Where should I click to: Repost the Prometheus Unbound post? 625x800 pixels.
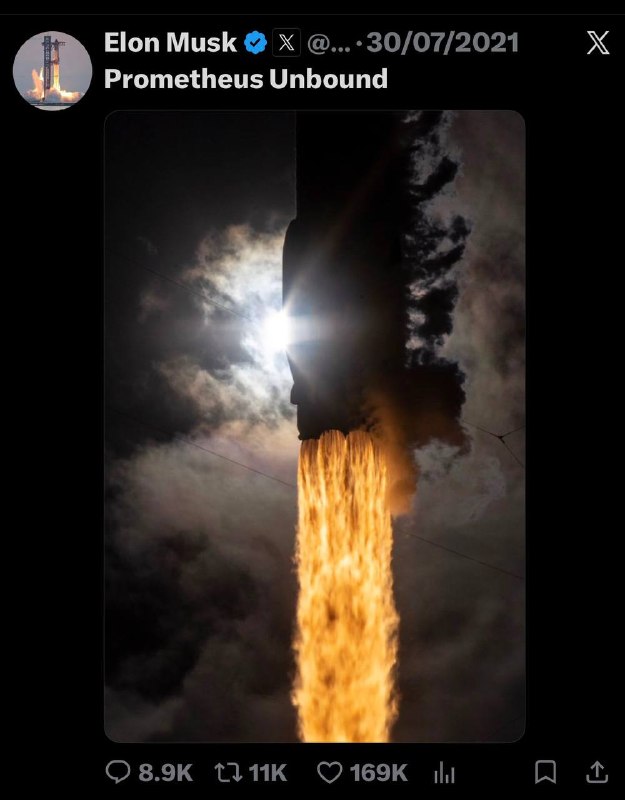(x=251, y=772)
